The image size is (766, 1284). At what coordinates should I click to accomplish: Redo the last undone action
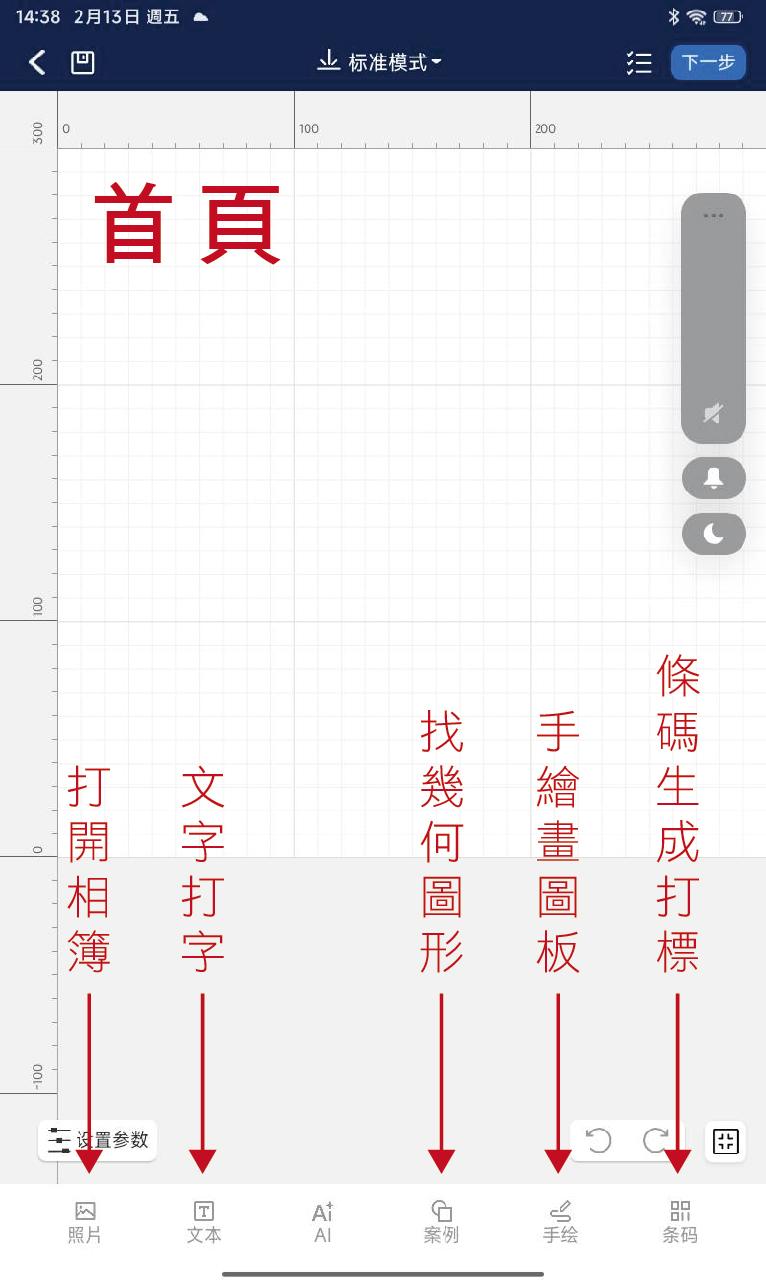coord(656,1141)
